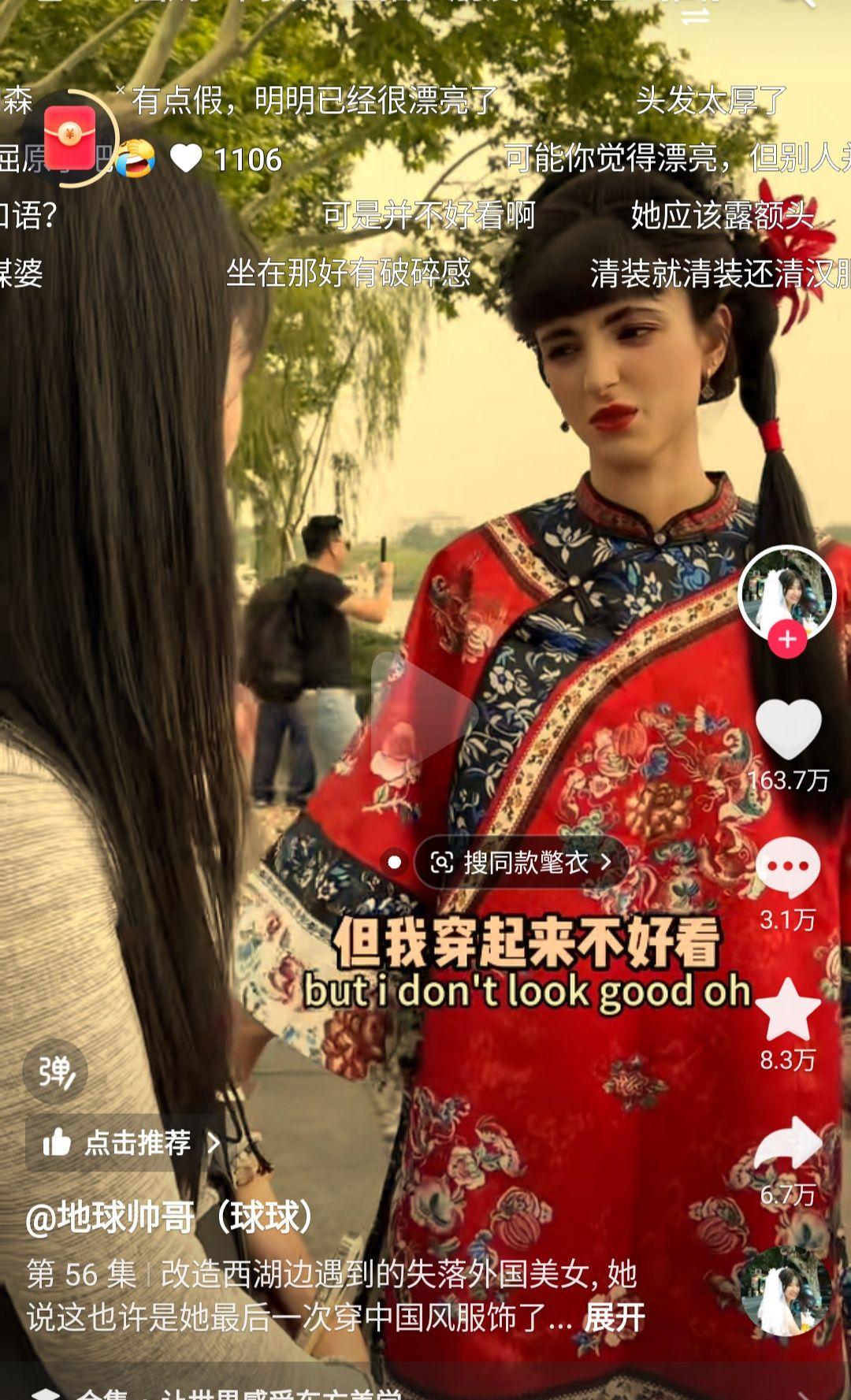The image size is (851, 1400).
Task: Toggle the danmaku bullet comments
Action: pos(54,1071)
